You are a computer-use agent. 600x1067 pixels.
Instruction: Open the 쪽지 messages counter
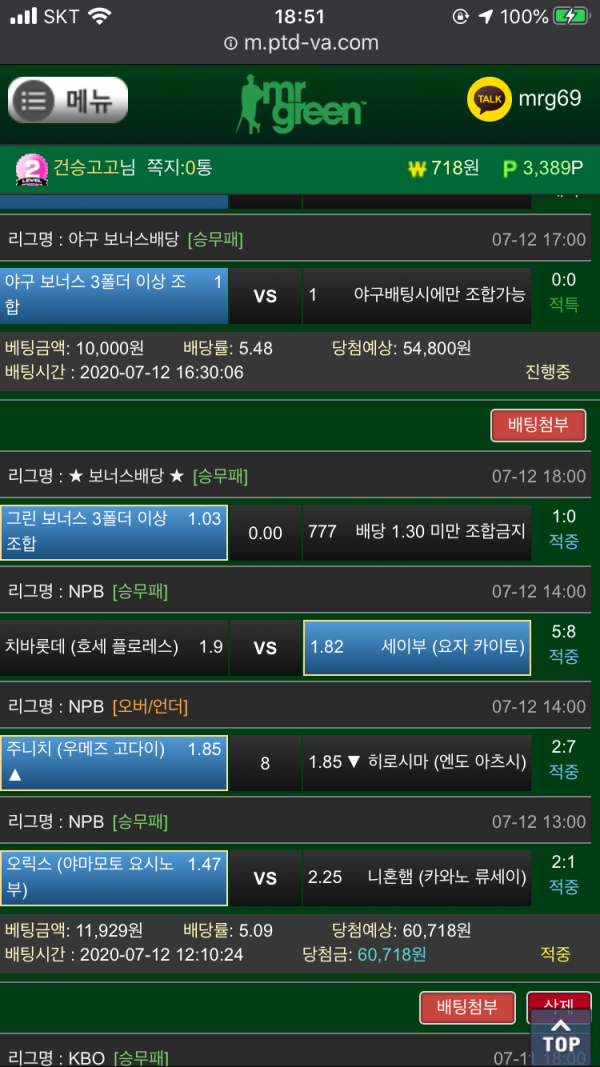179,167
